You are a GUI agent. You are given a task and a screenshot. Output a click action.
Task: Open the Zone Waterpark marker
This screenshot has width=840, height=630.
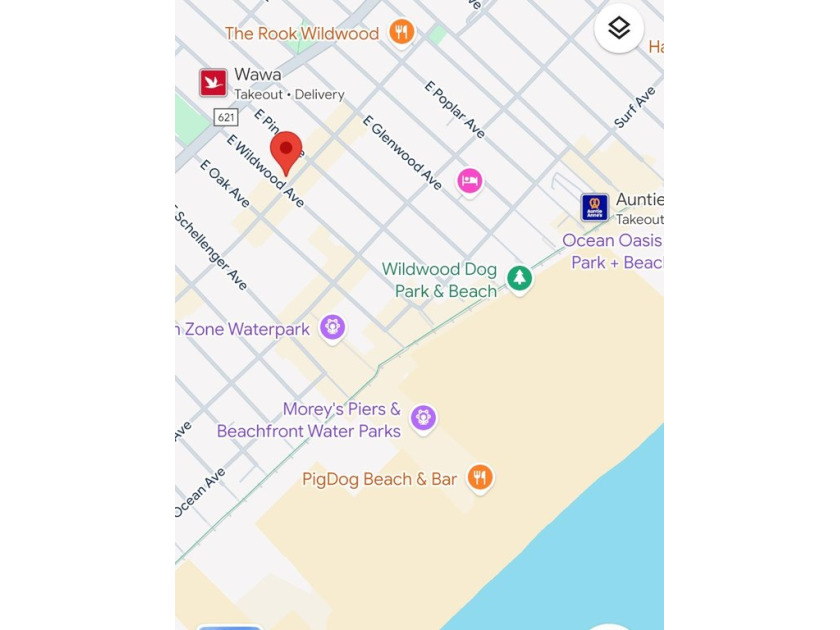click(332, 327)
